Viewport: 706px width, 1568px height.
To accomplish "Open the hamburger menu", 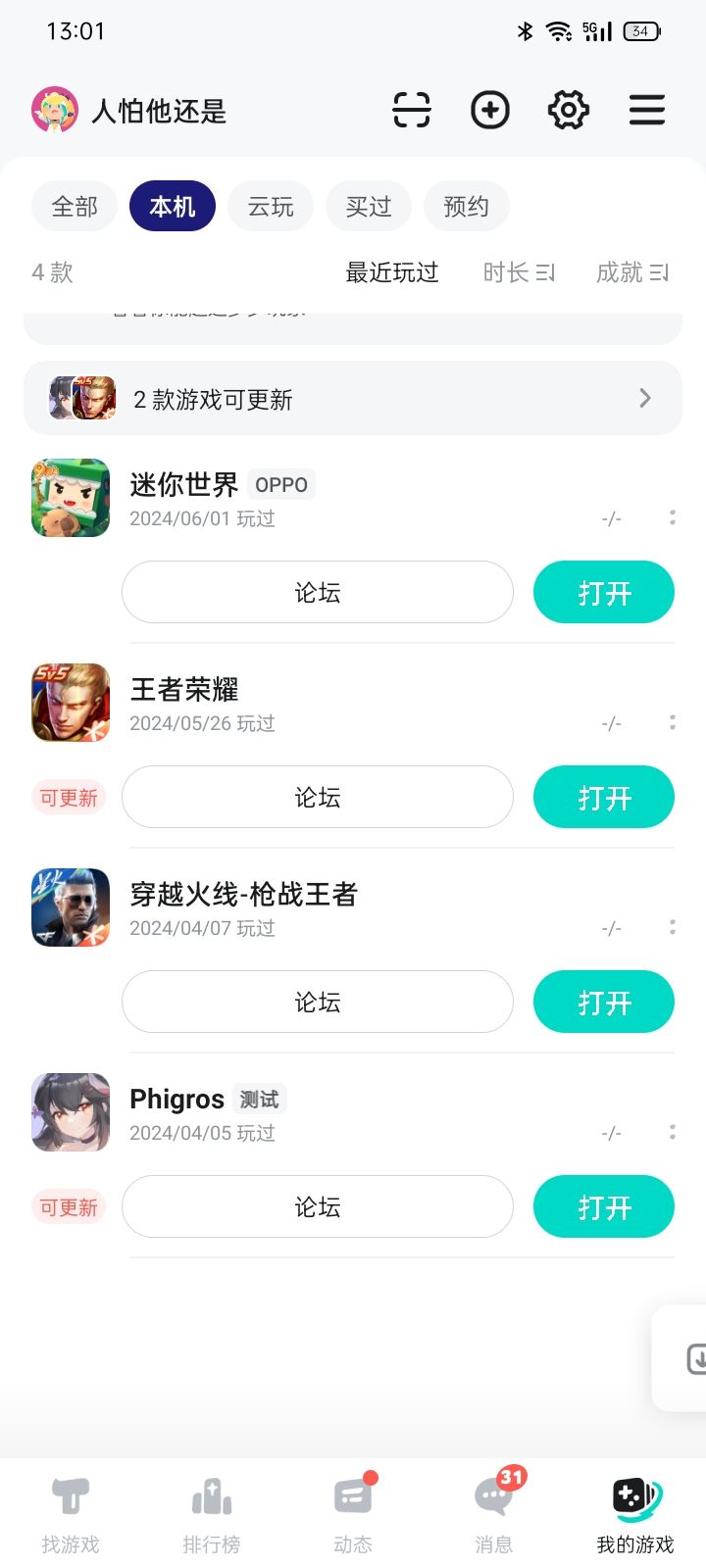I will click(647, 110).
